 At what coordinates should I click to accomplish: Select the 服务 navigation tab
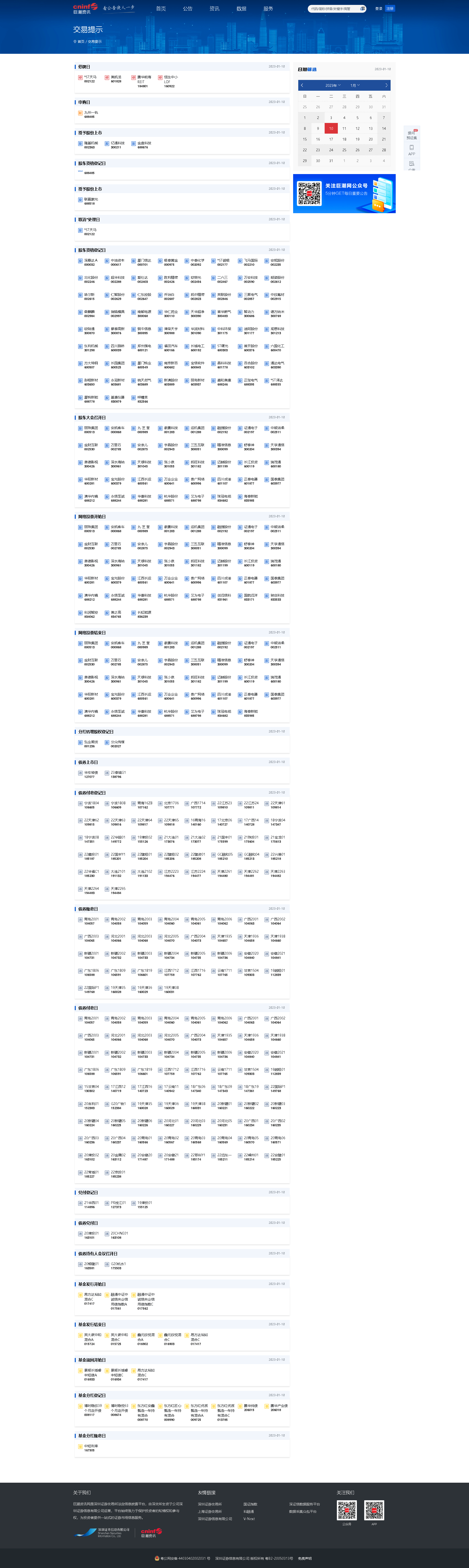coord(268,9)
